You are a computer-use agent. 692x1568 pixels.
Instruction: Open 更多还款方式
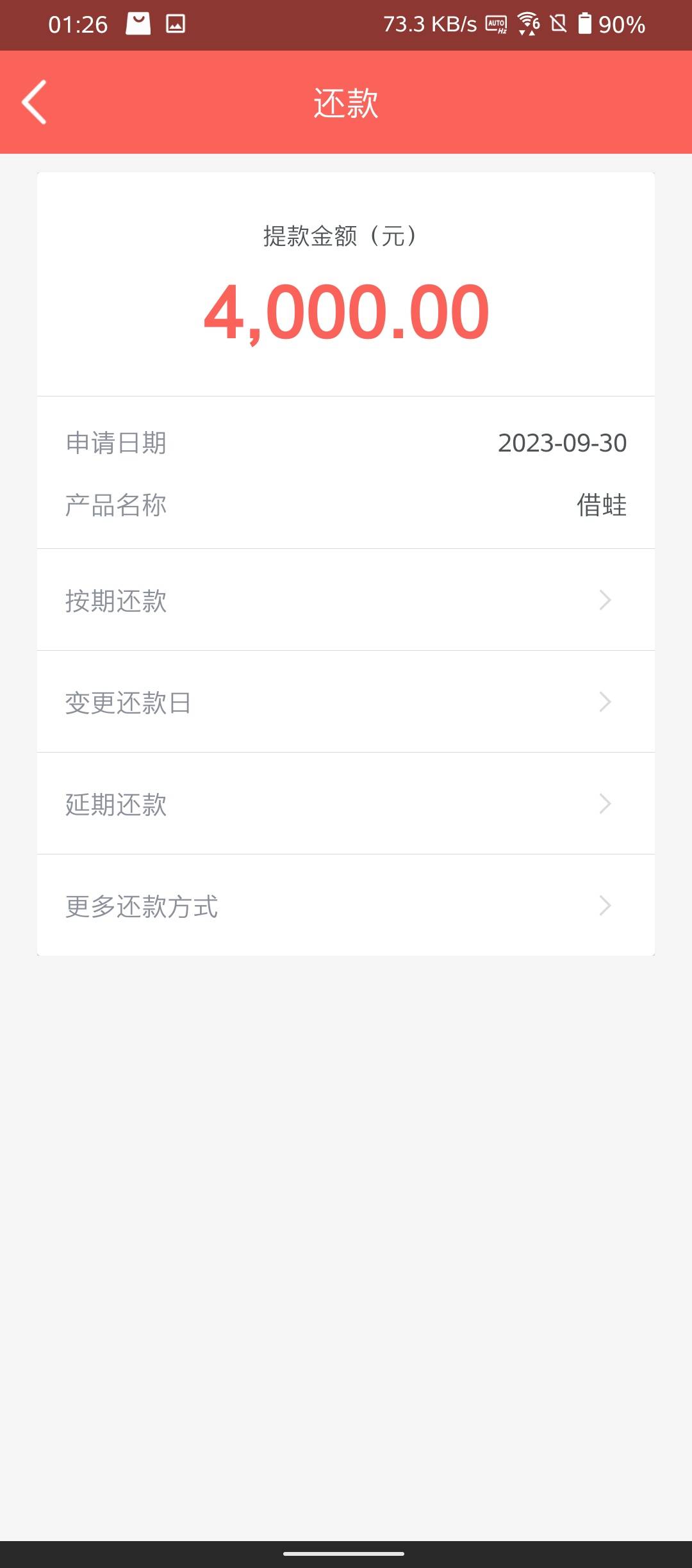346,906
